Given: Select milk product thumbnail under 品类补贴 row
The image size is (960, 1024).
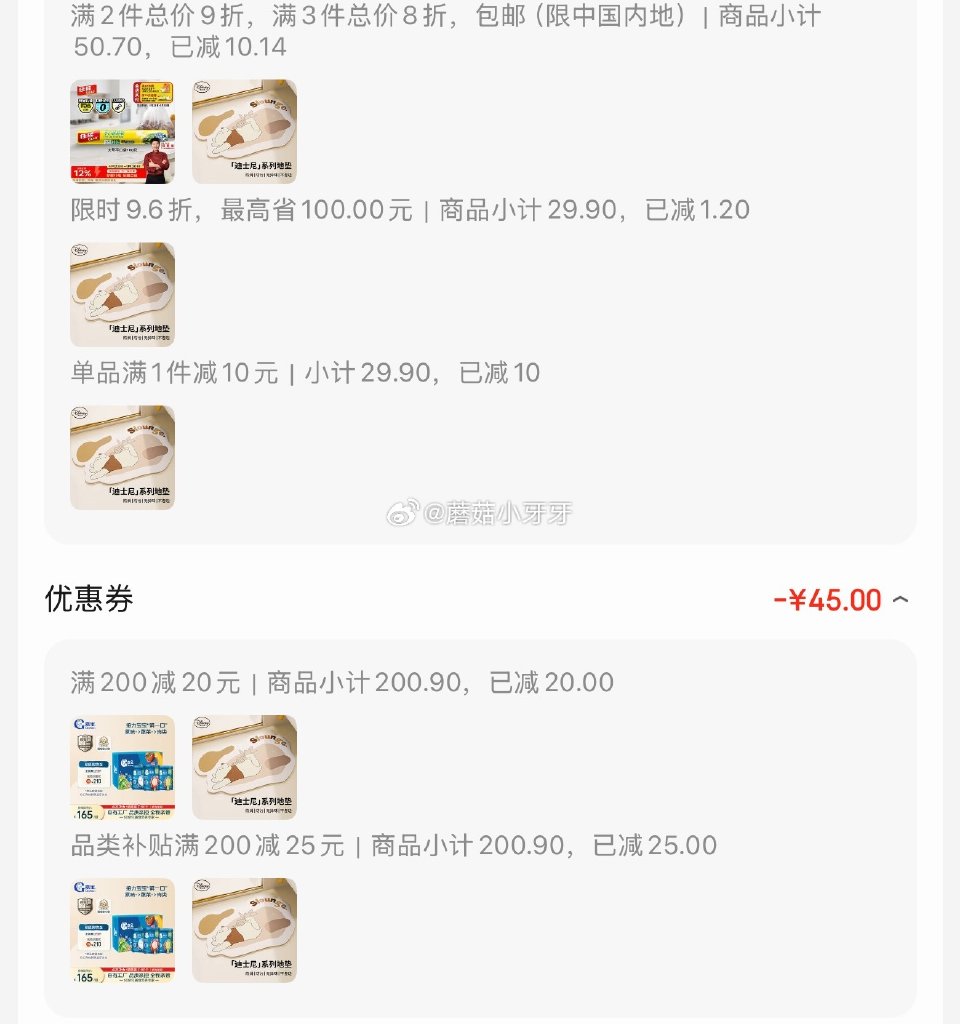Looking at the screenshot, I should (122, 929).
